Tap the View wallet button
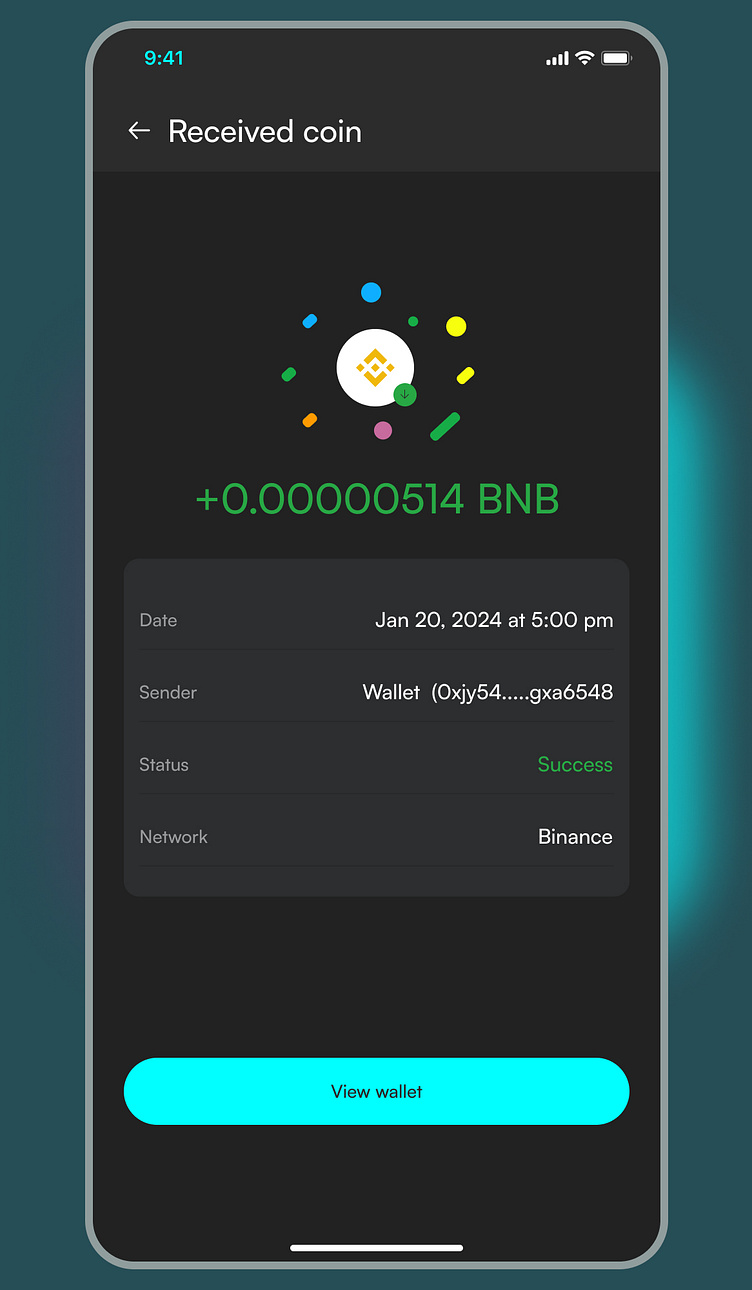Image resolution: width=752 pixels, height=1290 pixels. [x=376, y=1091]
